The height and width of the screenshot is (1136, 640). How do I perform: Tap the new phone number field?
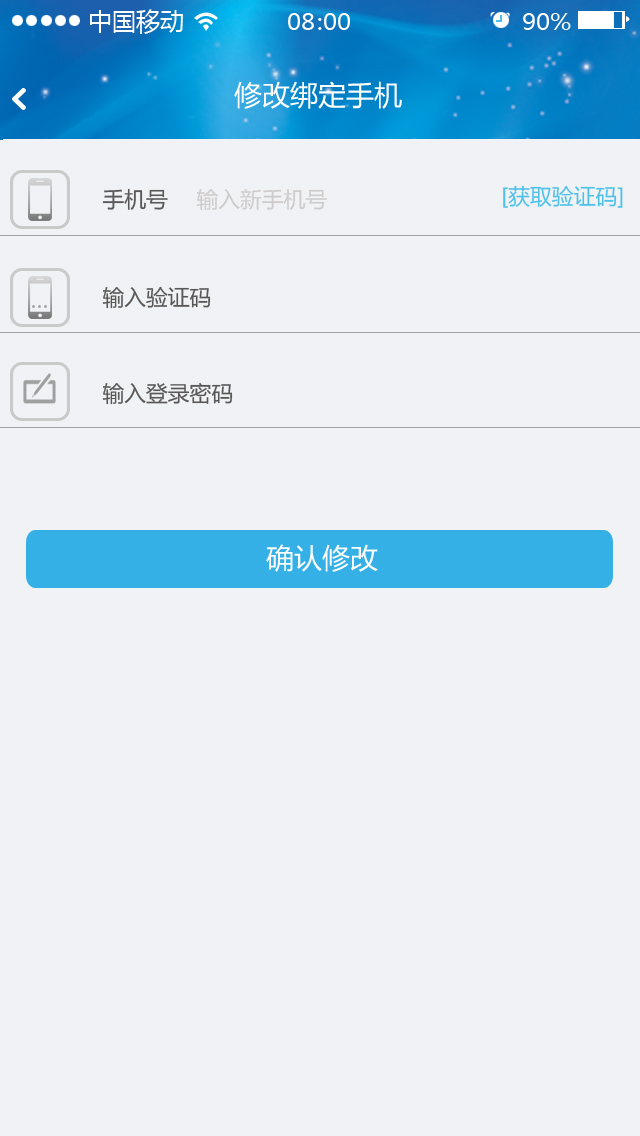coord(320,200)
